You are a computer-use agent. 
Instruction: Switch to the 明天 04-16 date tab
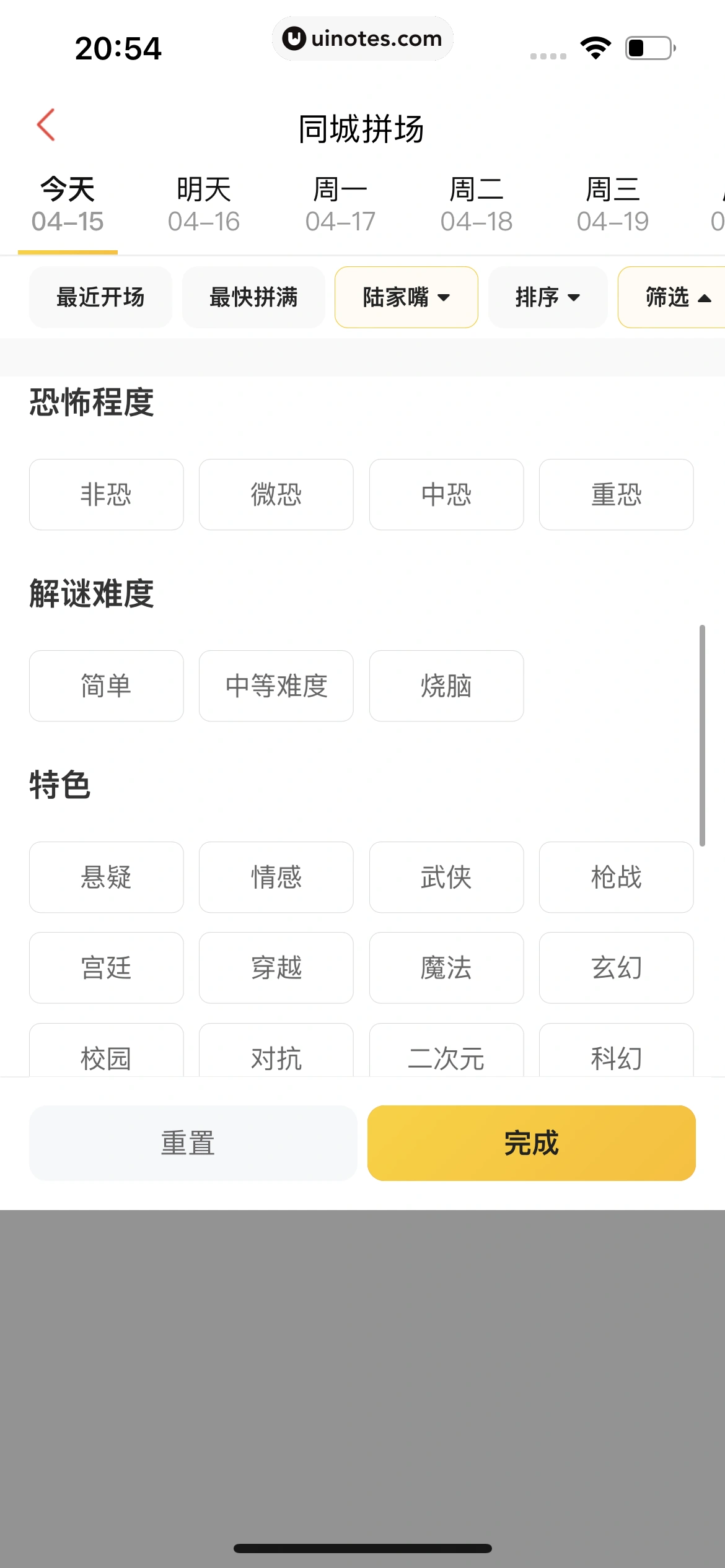(203, 206)
